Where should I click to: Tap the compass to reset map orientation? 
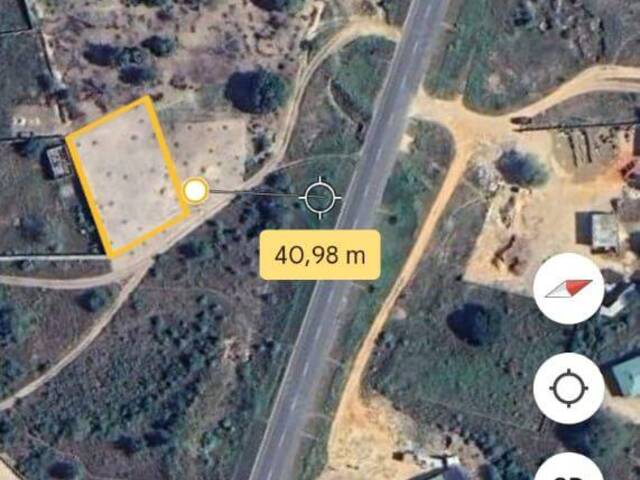tap(568, 288)
